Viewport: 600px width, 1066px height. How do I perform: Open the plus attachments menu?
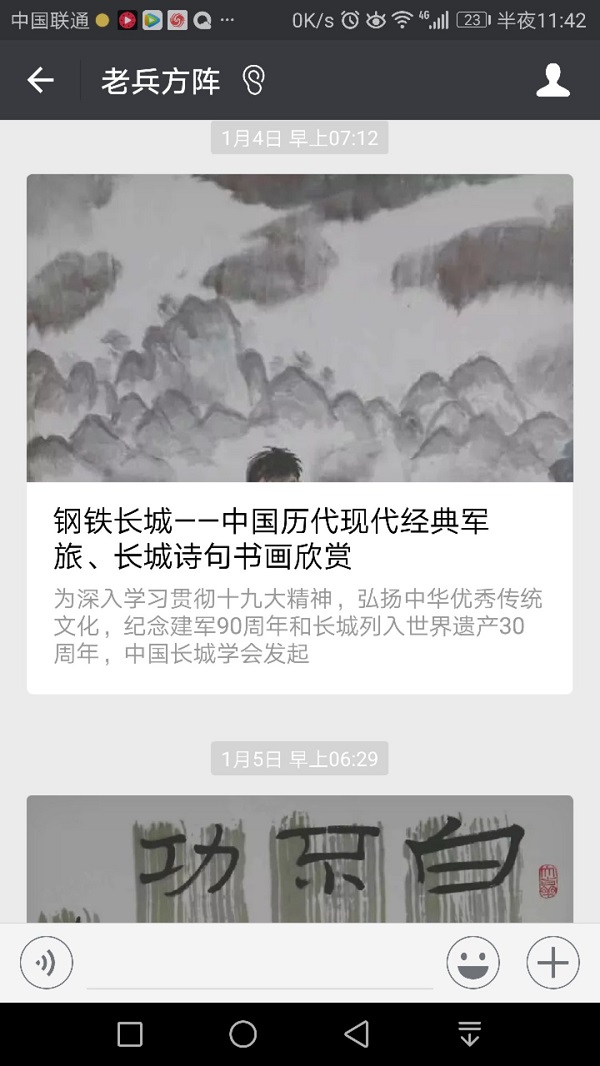(x=553, y=964)
